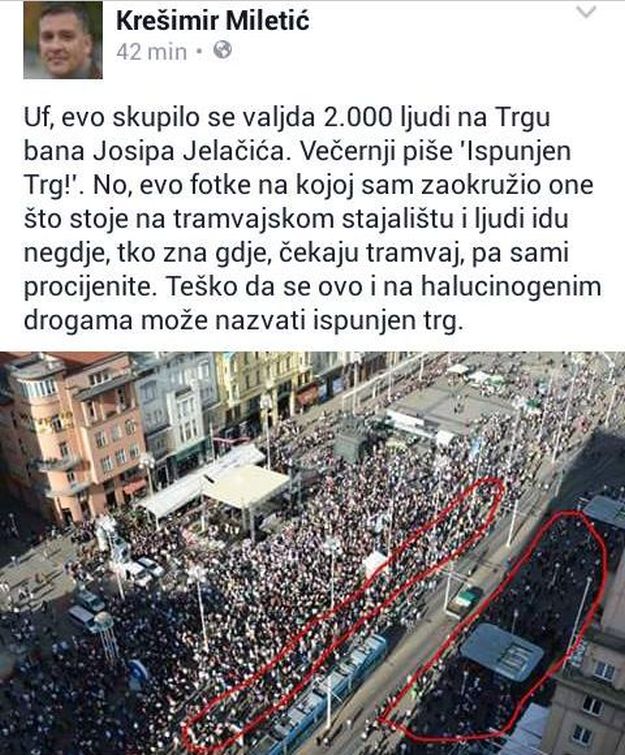625x755 pixels.
Task: Open Krešimir Miletić's profile picture
Action: click(x=62, y=40)
